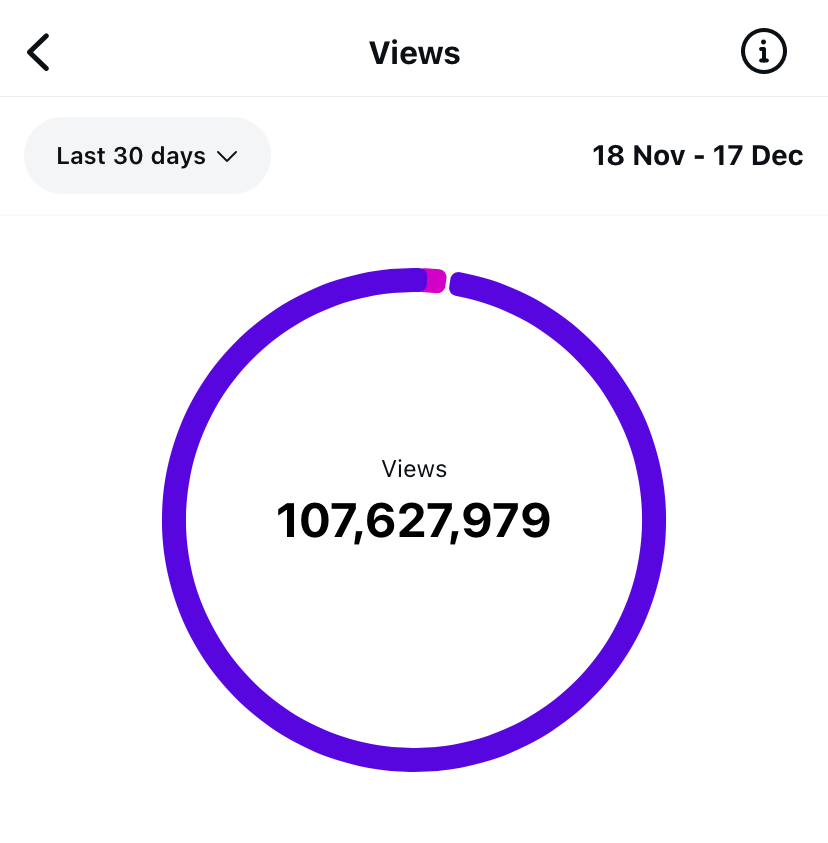Open the info icon about Views

pos(763,51)
